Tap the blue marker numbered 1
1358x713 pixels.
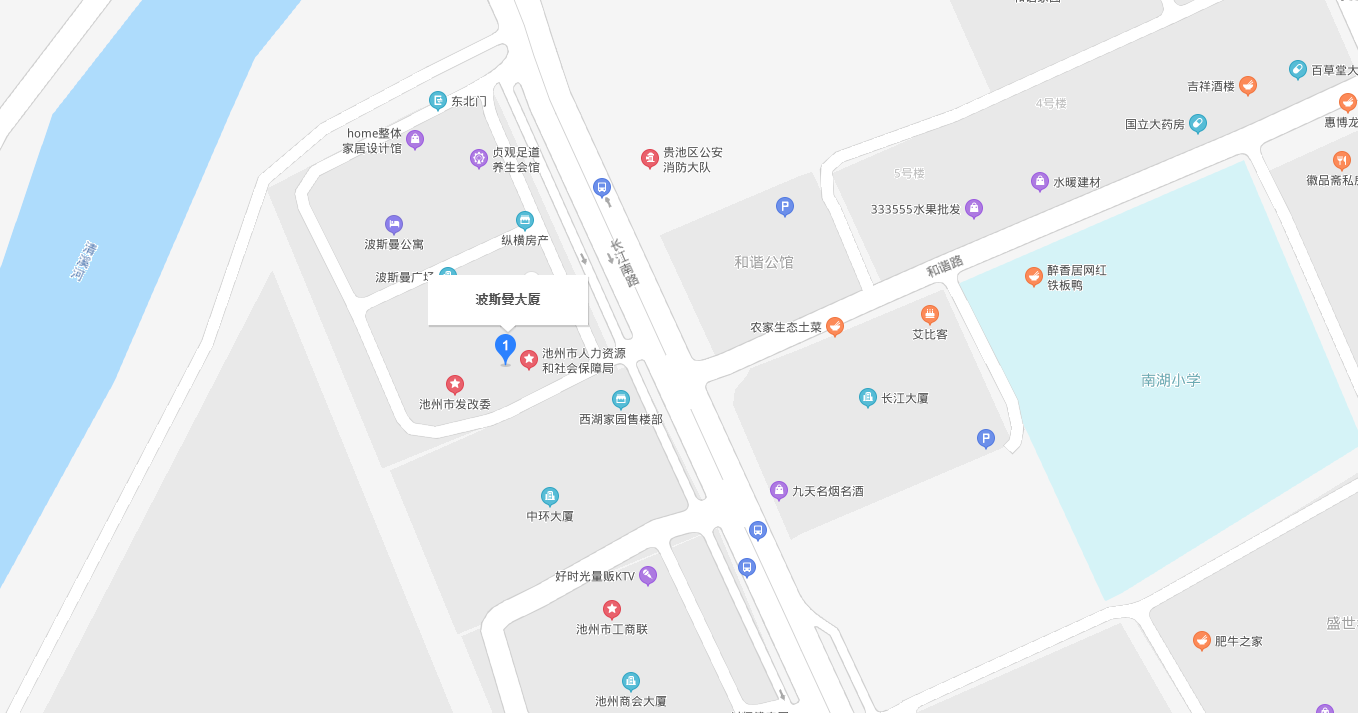point(506,348)
